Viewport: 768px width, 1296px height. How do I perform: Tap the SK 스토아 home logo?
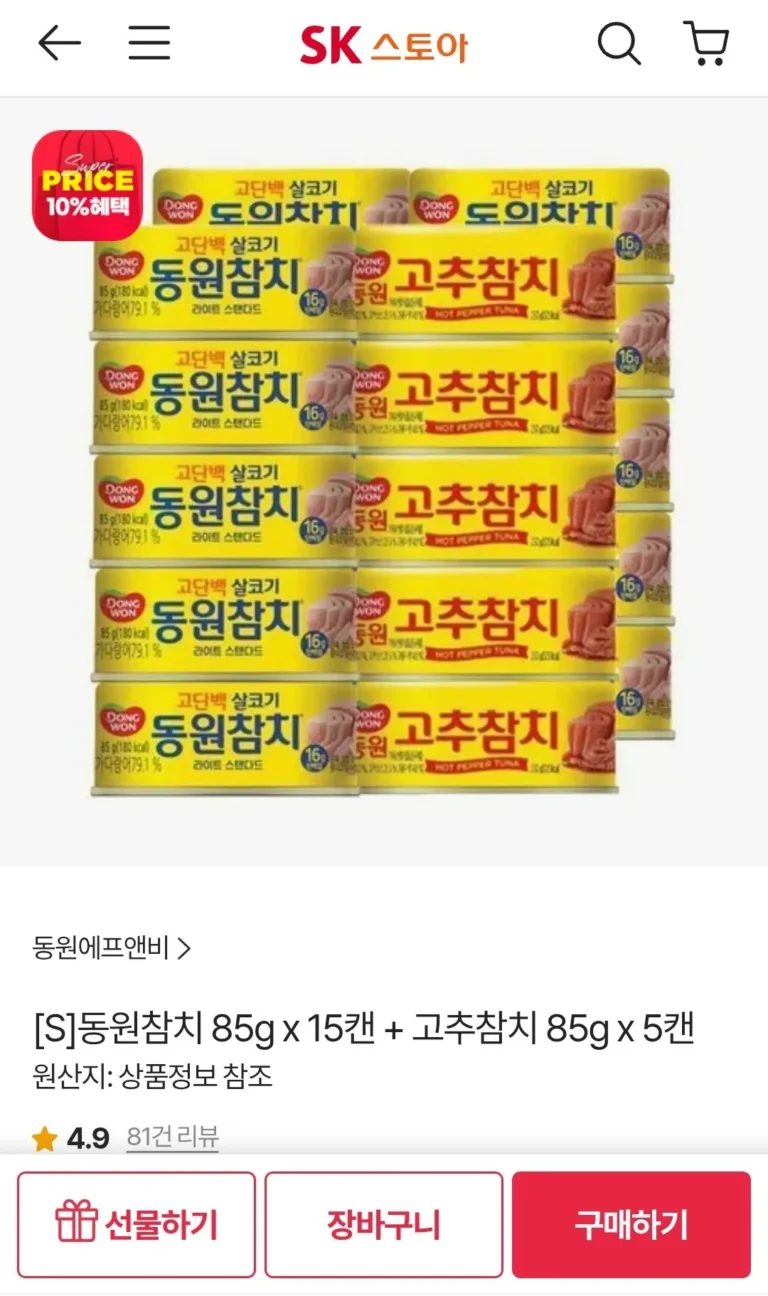pyautogui.click(x=383, y=46)
